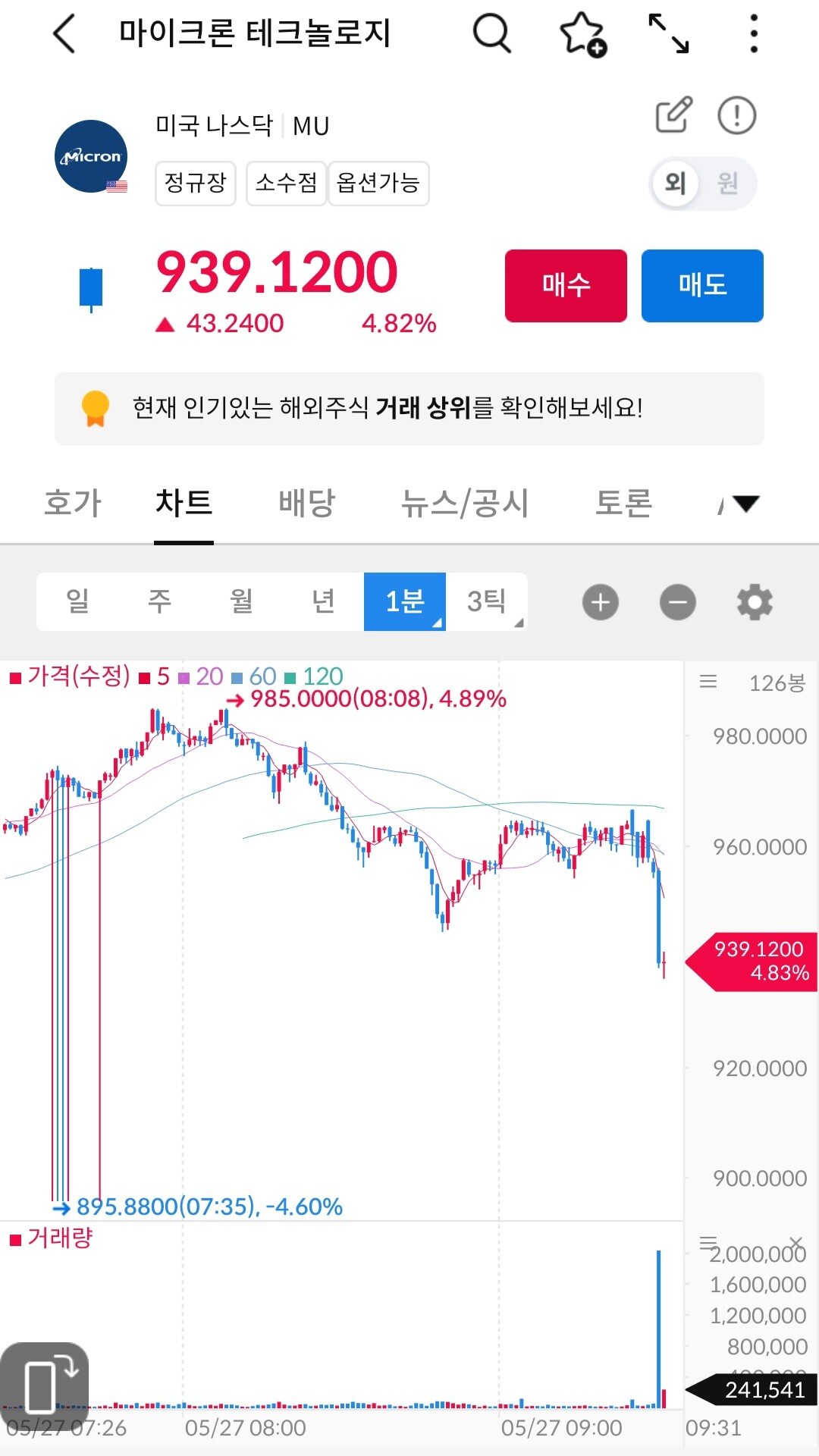Select the 일 daily chart period
Screen dimensions: 819x1456
(77, 601)
